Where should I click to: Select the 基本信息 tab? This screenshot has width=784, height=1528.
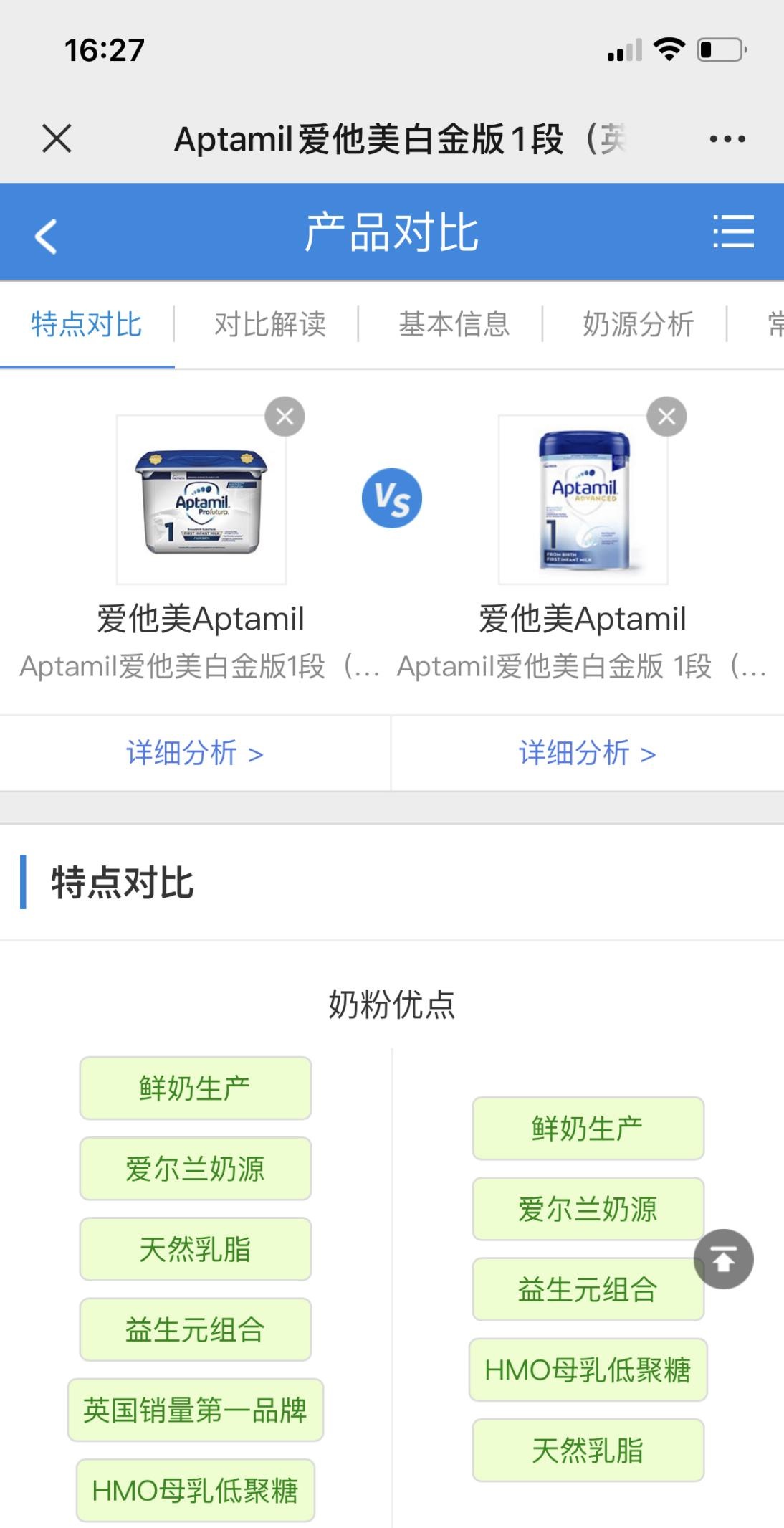point(454,325)
